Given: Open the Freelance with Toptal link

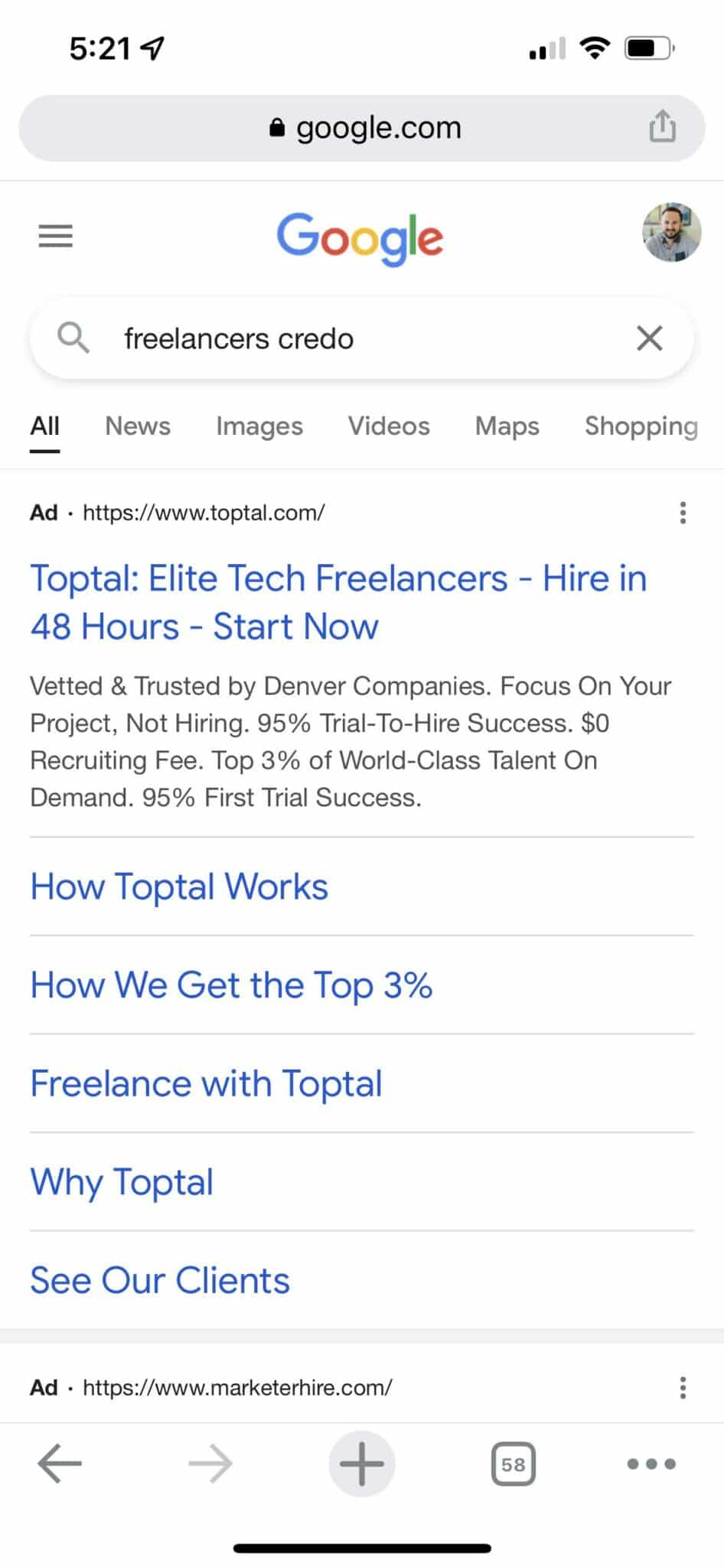Looking at the screenshot, I should 206,1083.
